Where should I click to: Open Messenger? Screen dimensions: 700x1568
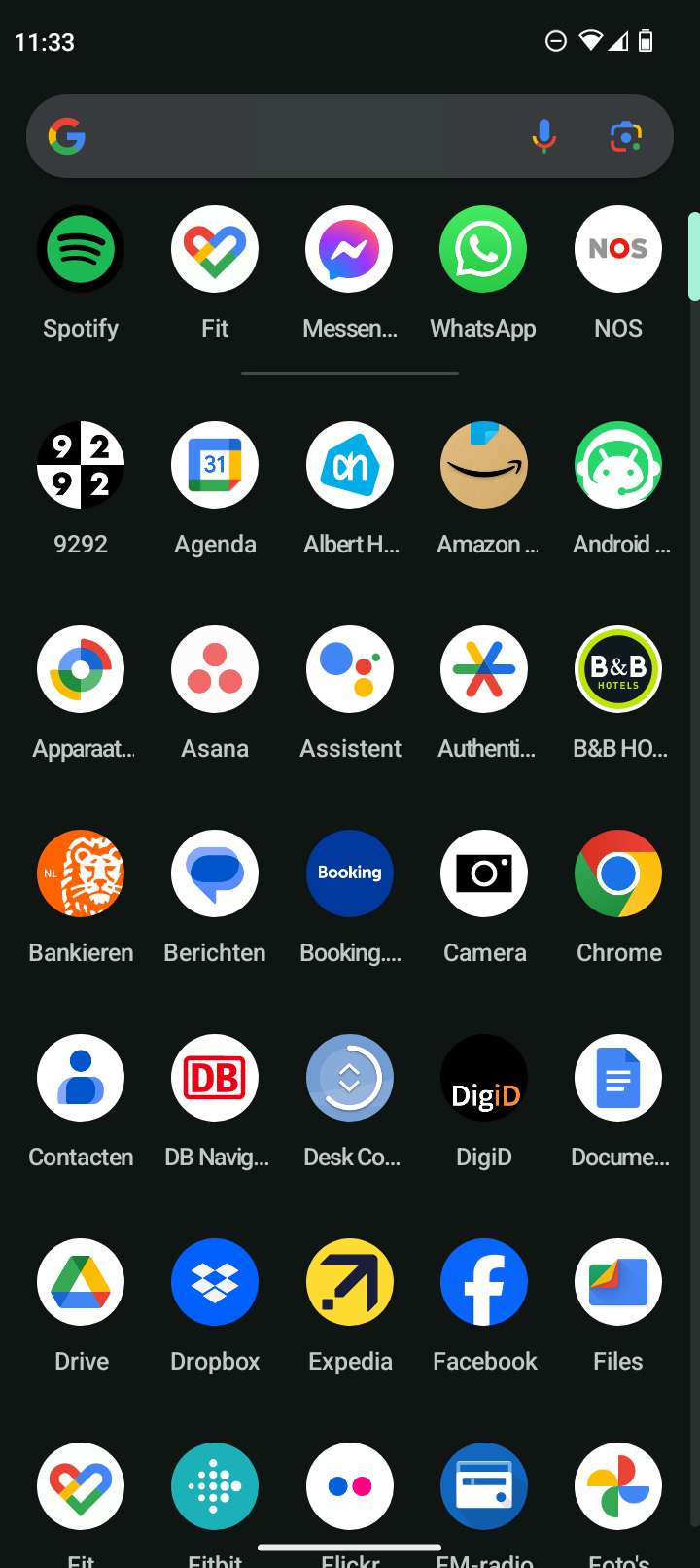pos(349,249)
